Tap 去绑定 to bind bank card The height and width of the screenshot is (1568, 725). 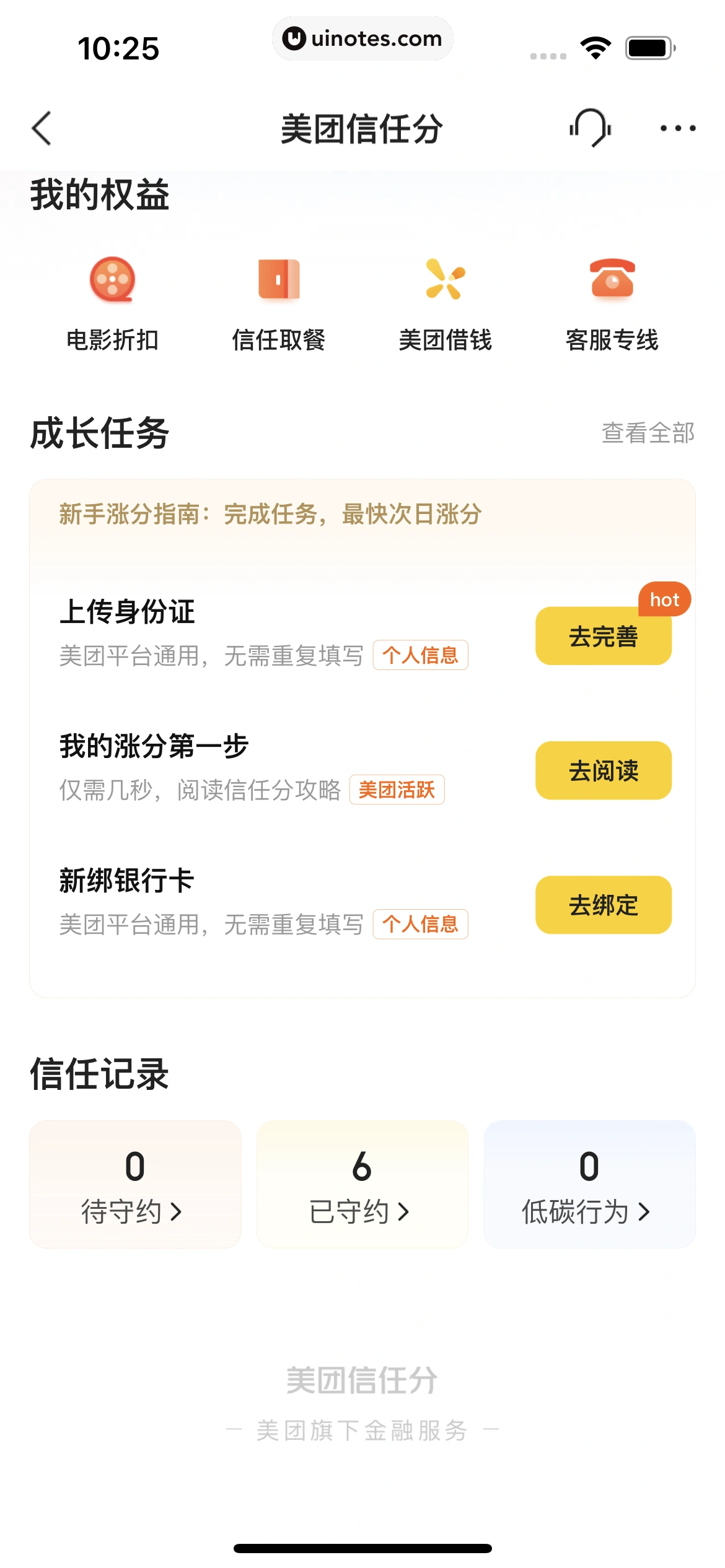point(602,905)
